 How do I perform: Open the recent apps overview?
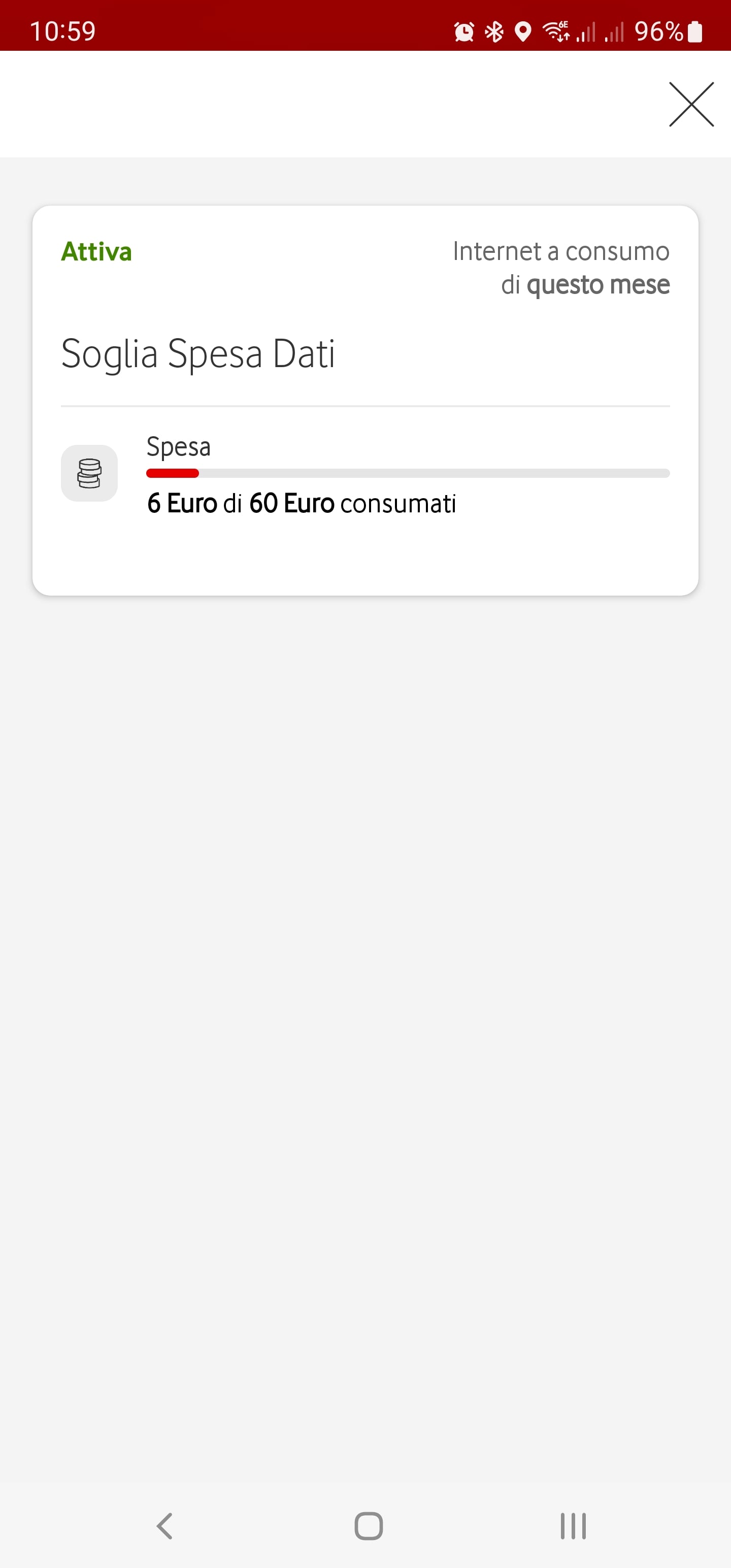coord(573,1525)
